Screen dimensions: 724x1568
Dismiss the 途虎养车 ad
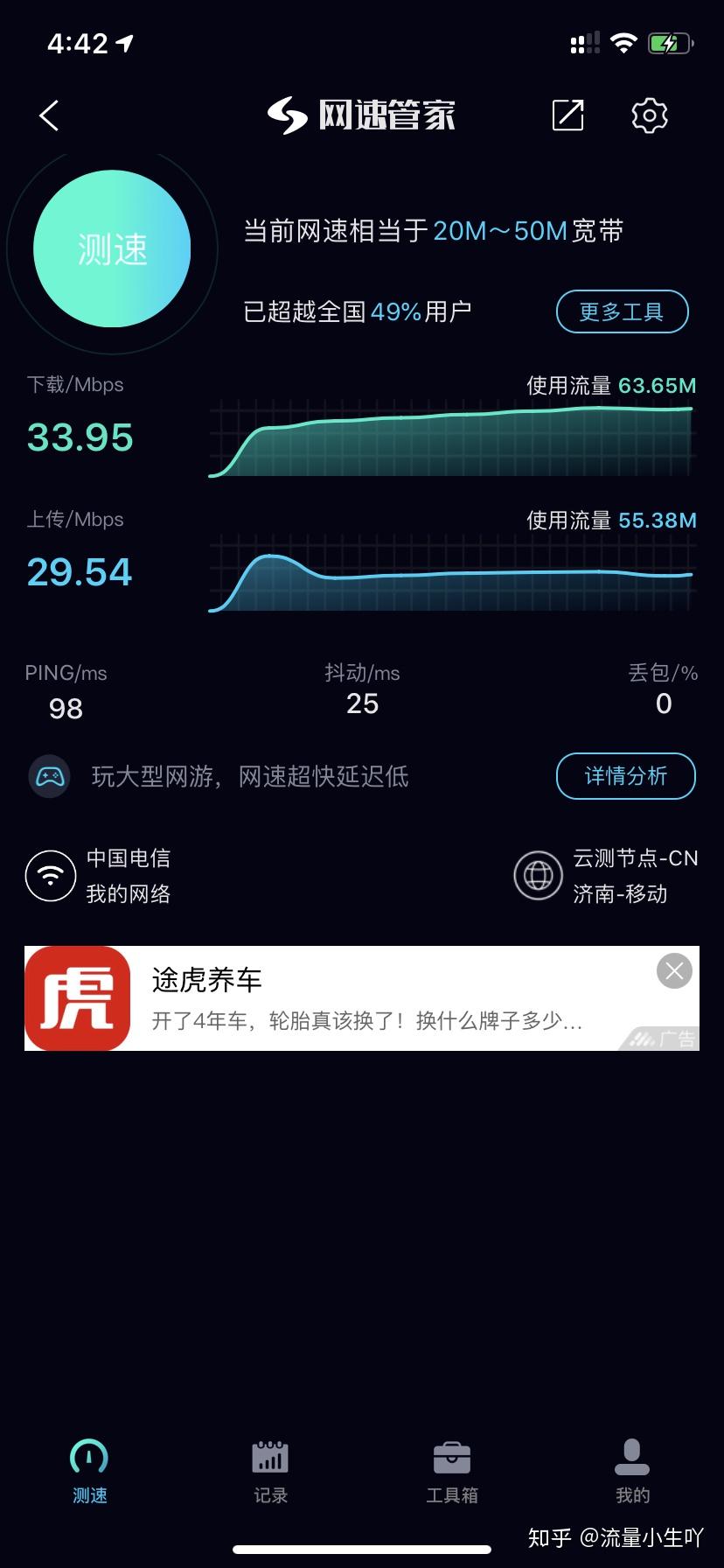[x=674, y=971]
